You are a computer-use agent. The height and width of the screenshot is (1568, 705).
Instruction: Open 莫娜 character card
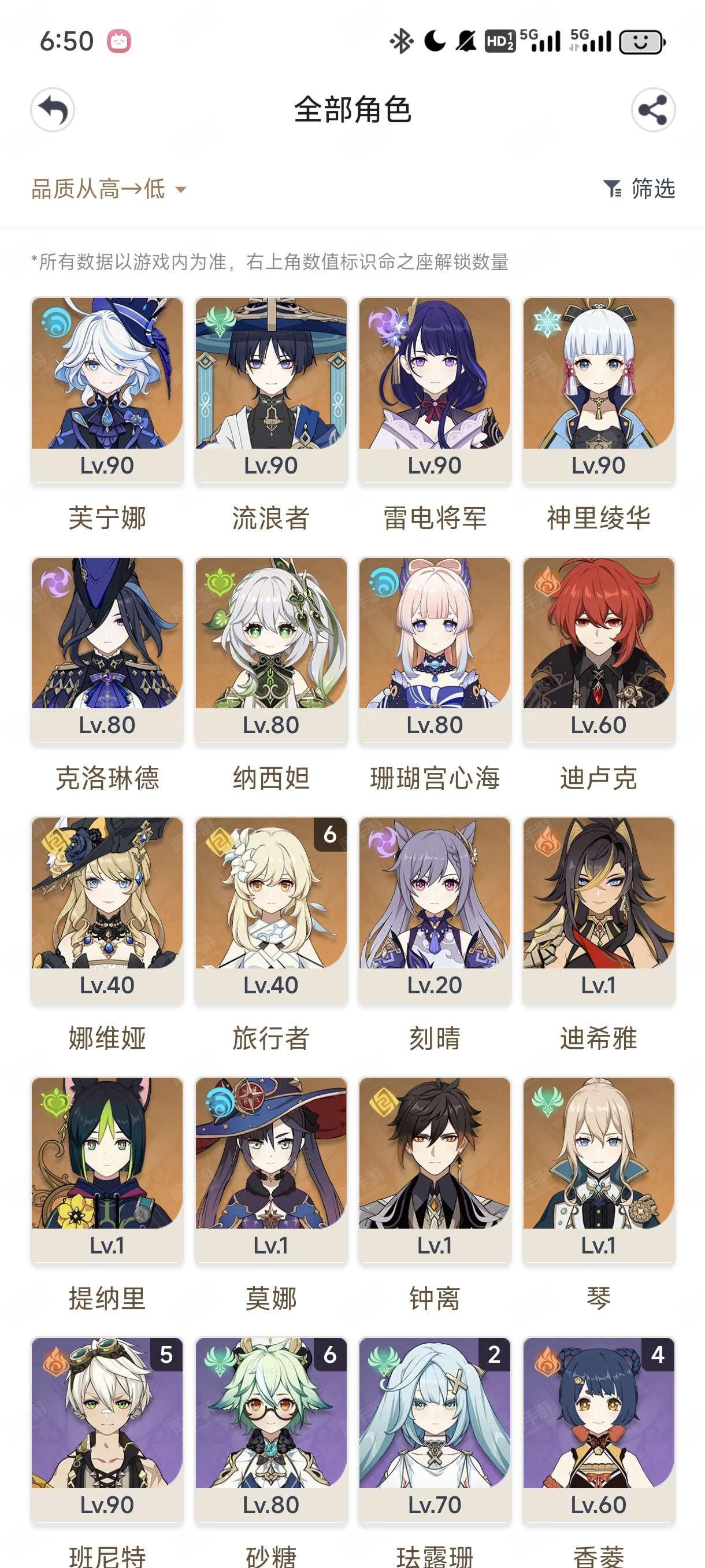tap(270, 1169)
